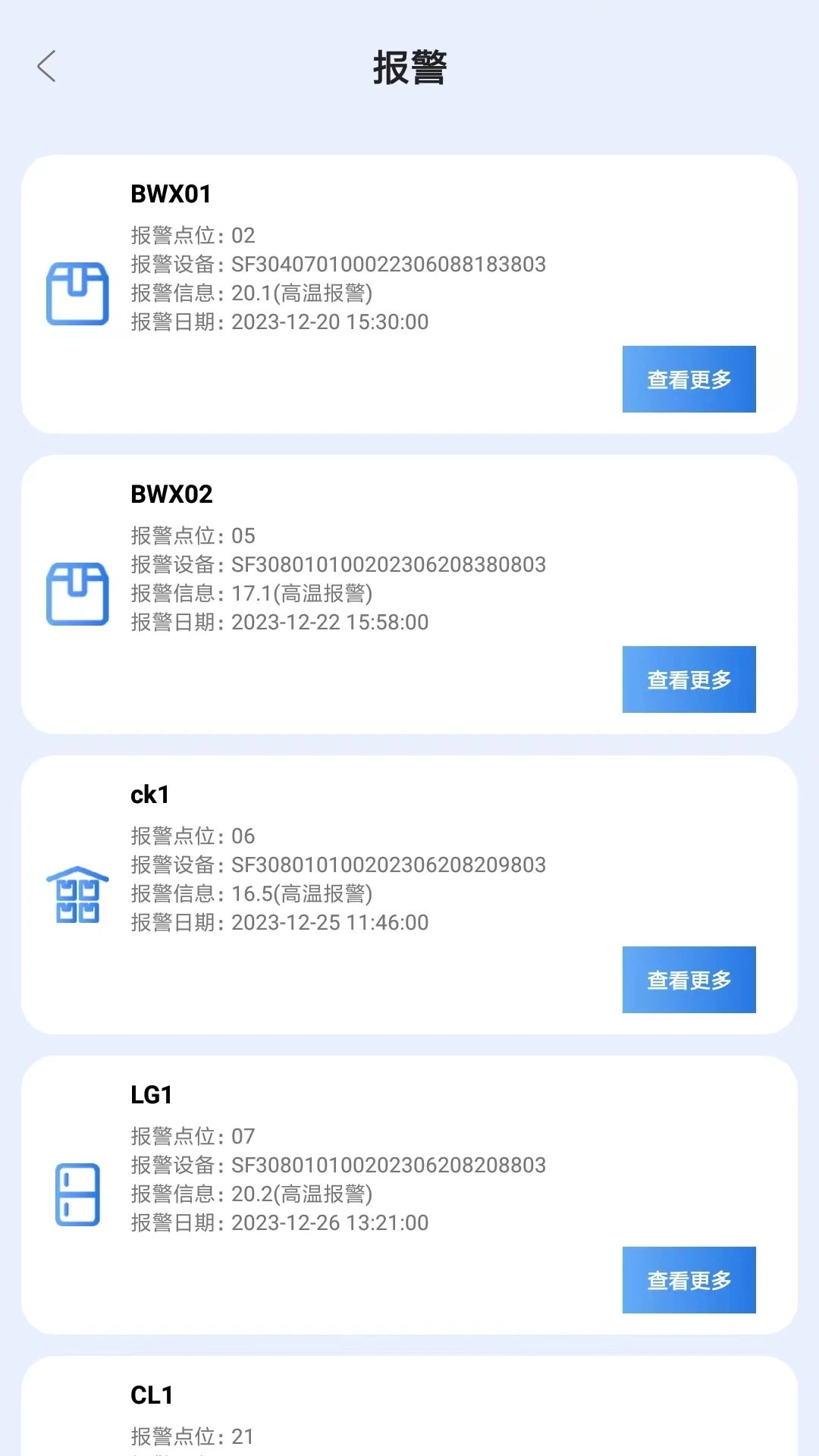Select the BWX02 card title

click(171, 494)
